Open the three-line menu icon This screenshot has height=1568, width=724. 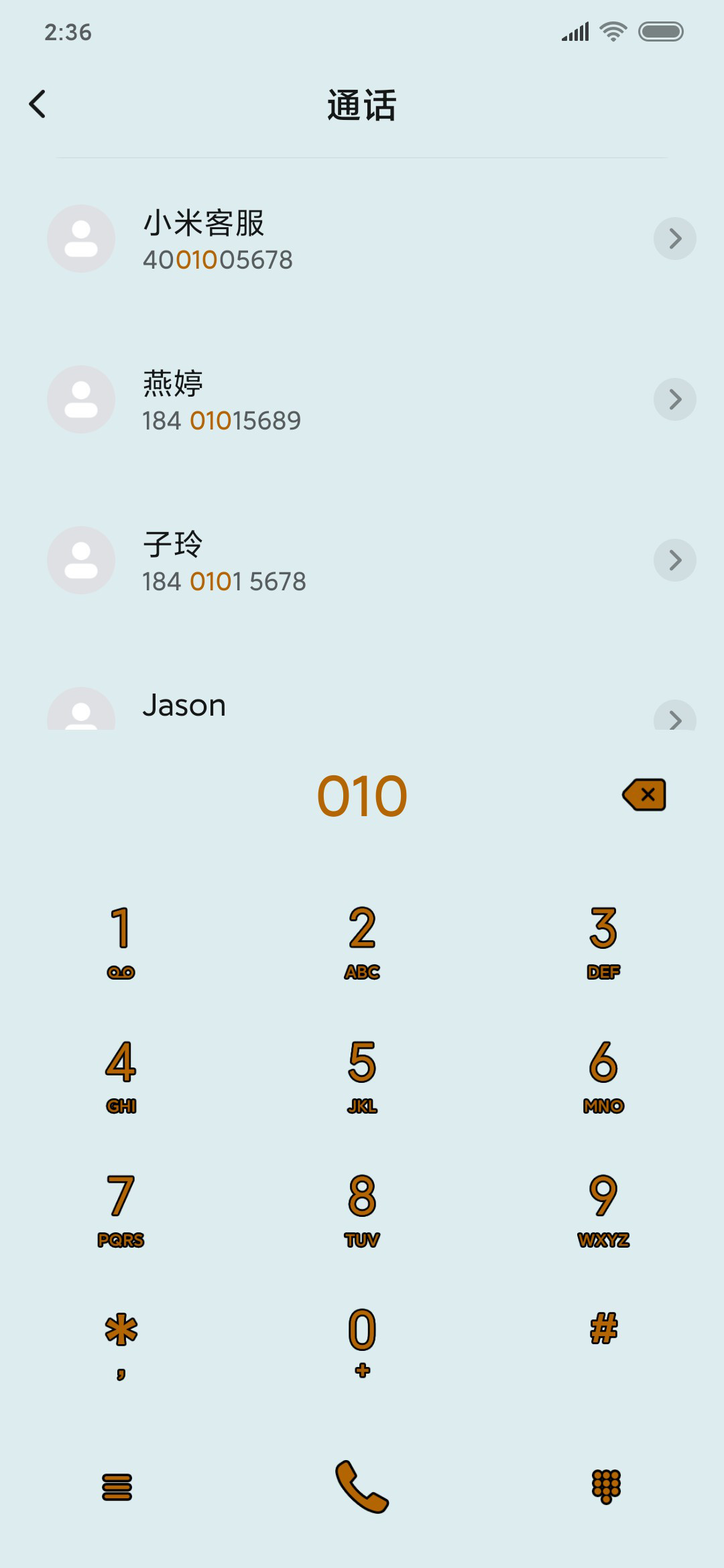(117, 1487)
